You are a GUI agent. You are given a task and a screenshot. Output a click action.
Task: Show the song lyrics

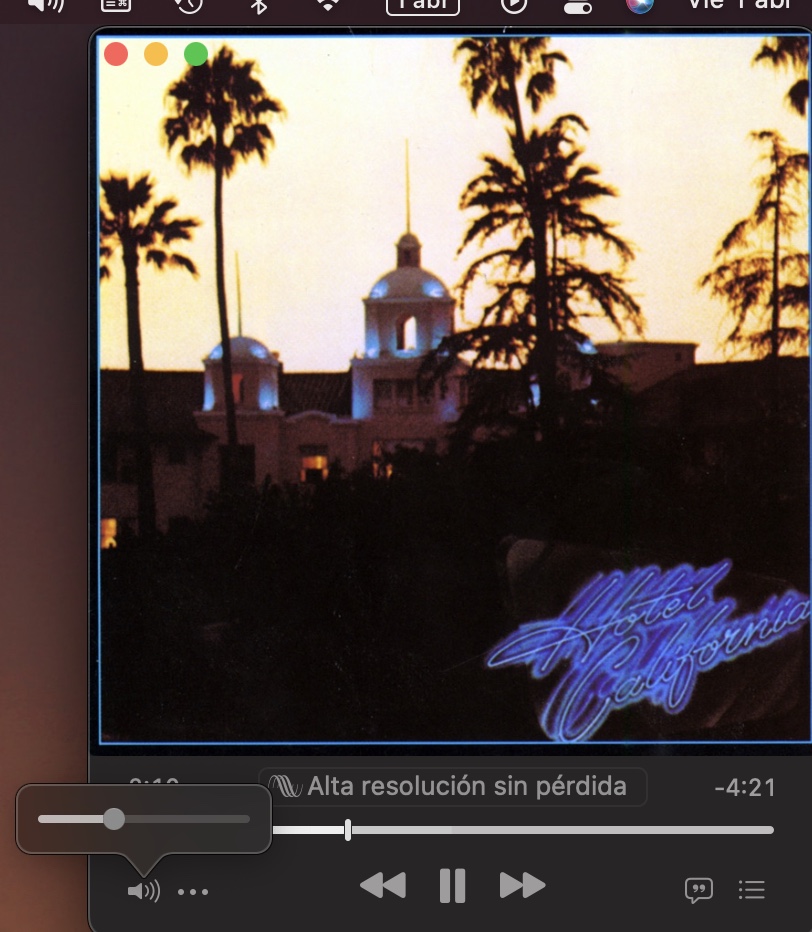(x=698, y=889)
